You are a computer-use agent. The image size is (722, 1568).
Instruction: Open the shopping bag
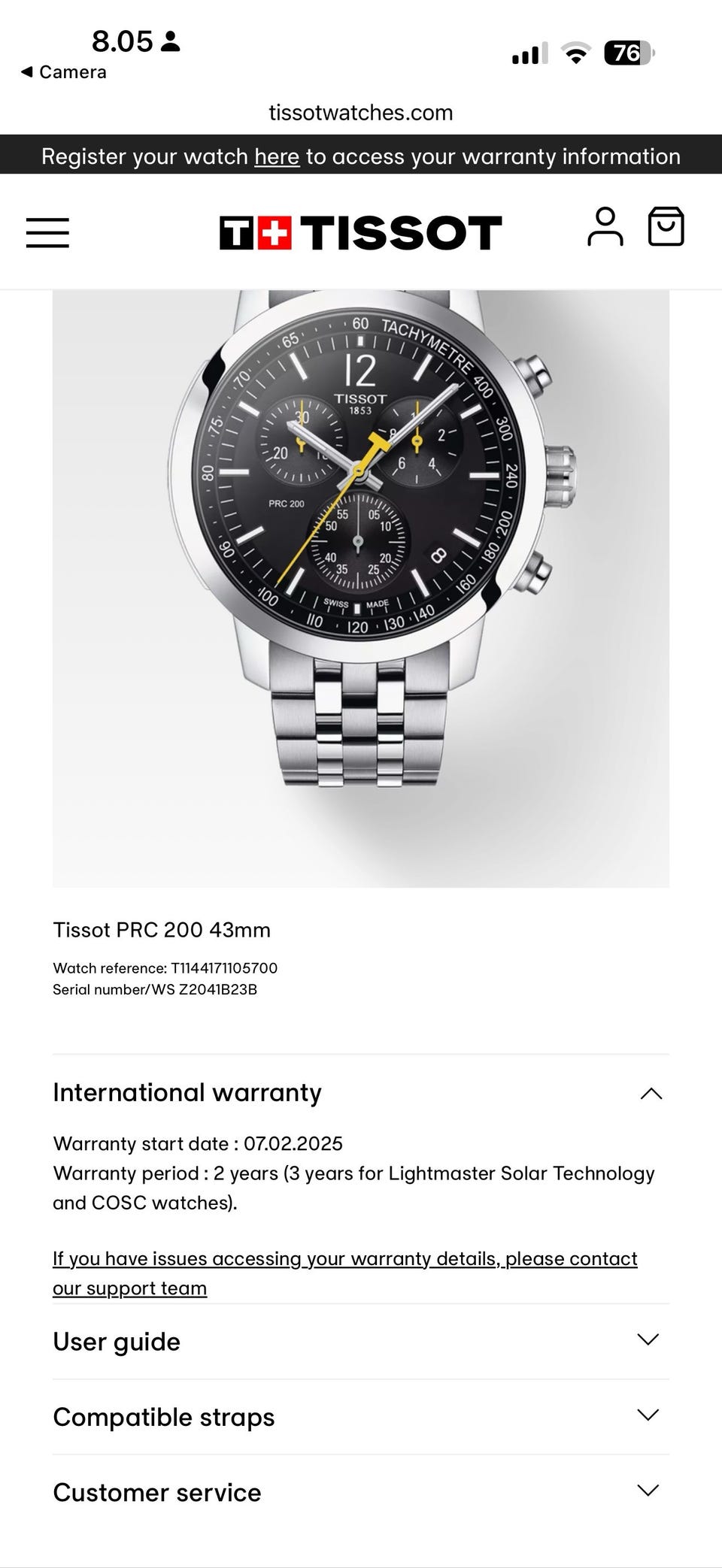666,227
